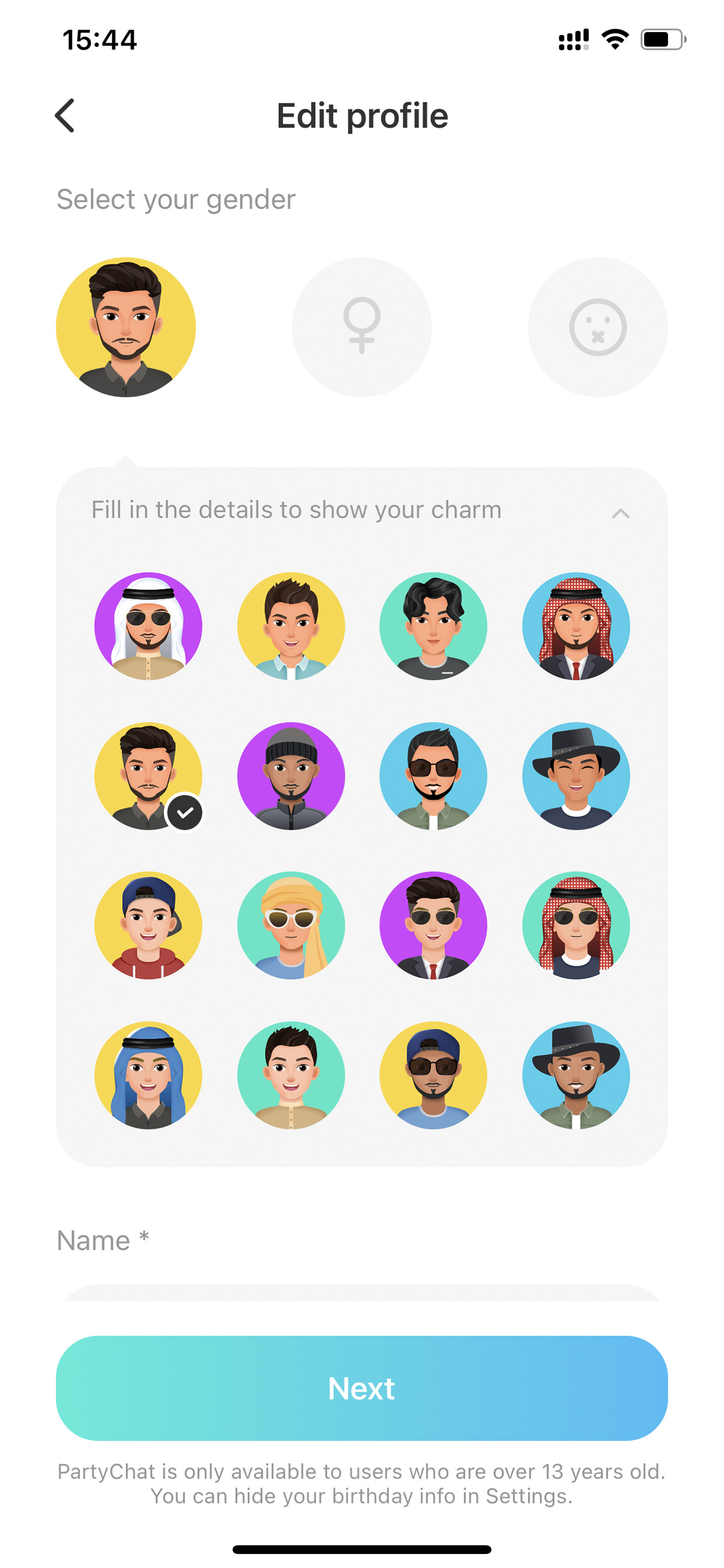724x1568 pixels.
Task: Select the smiling cowboy hat avatar in navy sweater
Action: [x=576, y=776]
